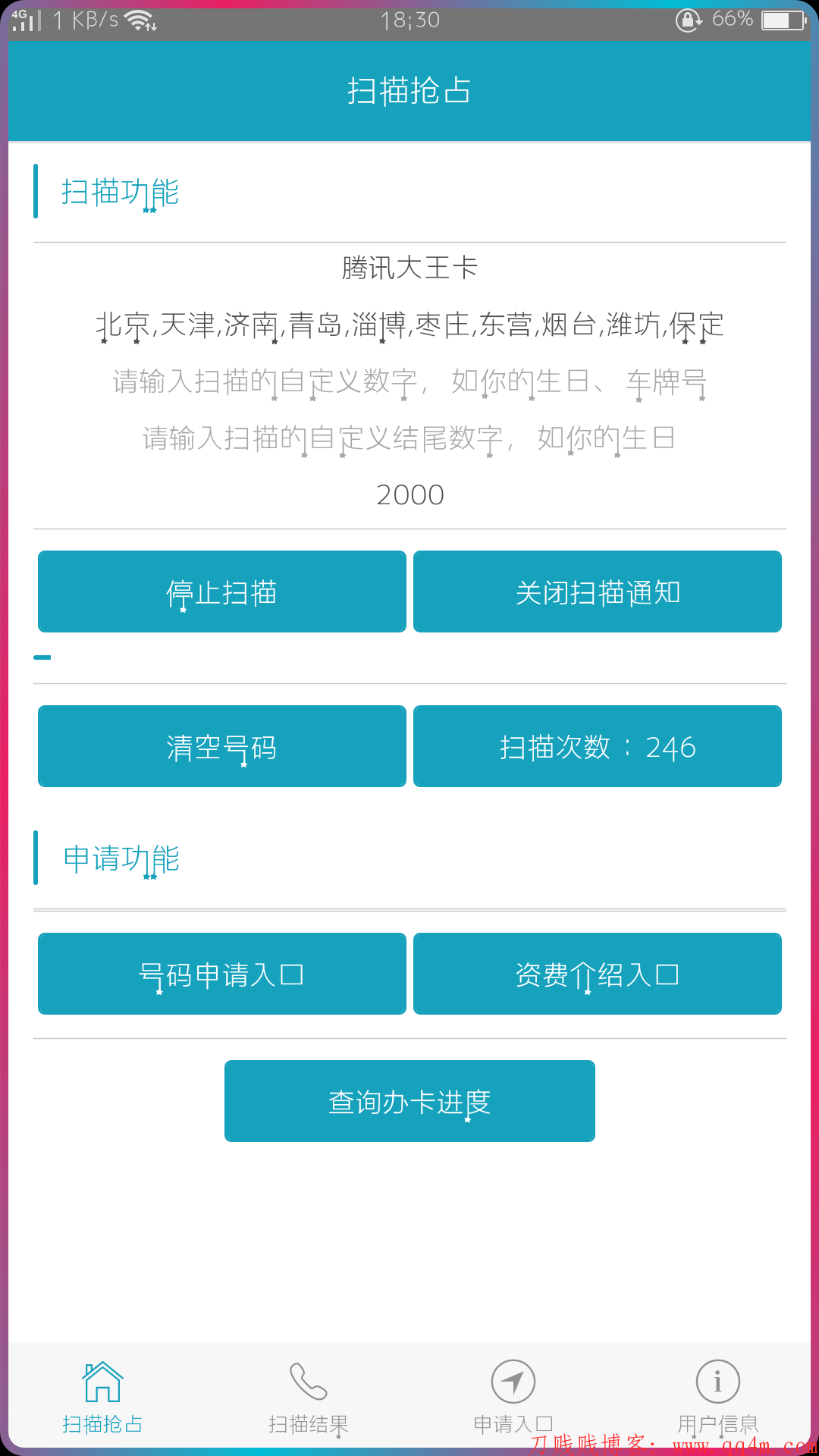This screenshot has width=819, height=1456.
Task: Open 资费介绍入口
Action: pyautogui.click(x=597, y=974)
